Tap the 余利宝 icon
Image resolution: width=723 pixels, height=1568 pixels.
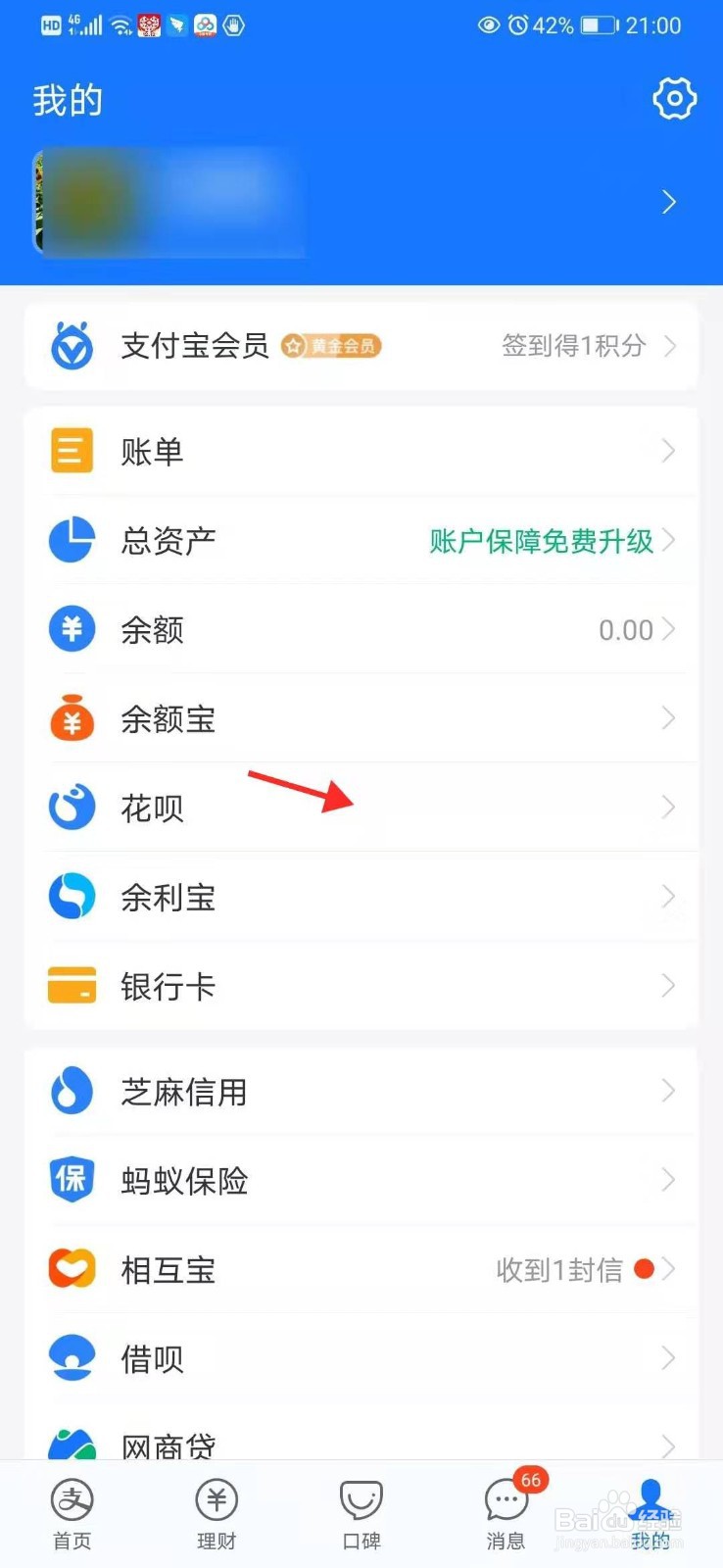pos(71,896)
